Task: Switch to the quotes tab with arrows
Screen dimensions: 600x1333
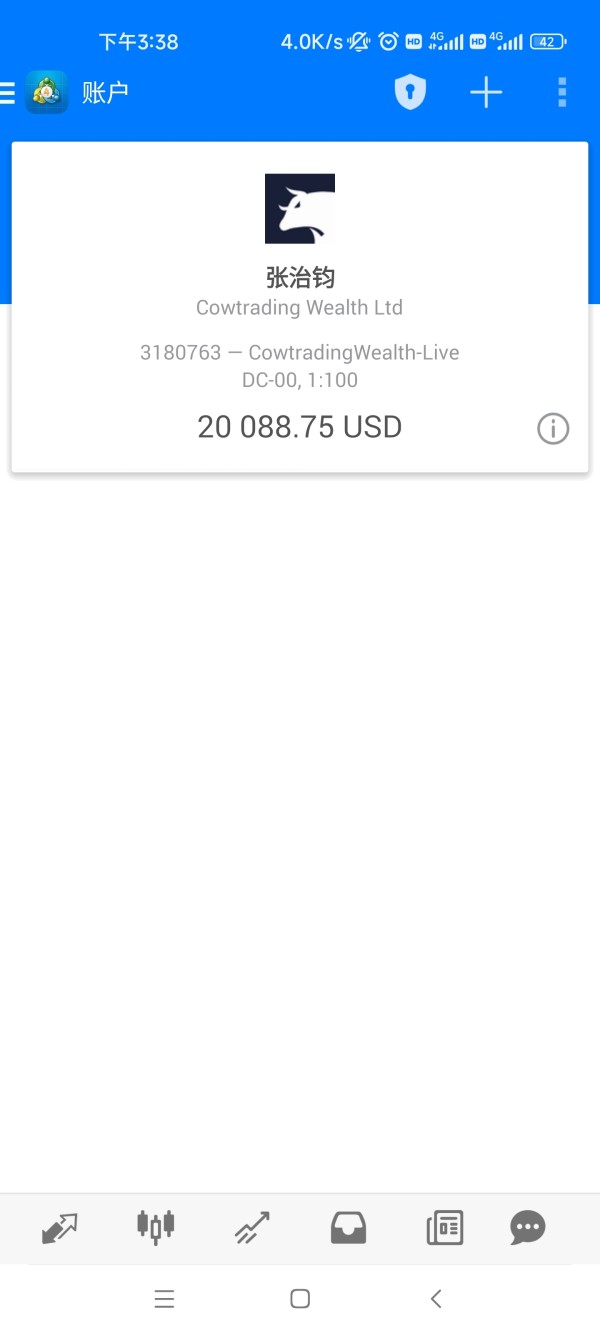Action: [x=60, y=1228]
